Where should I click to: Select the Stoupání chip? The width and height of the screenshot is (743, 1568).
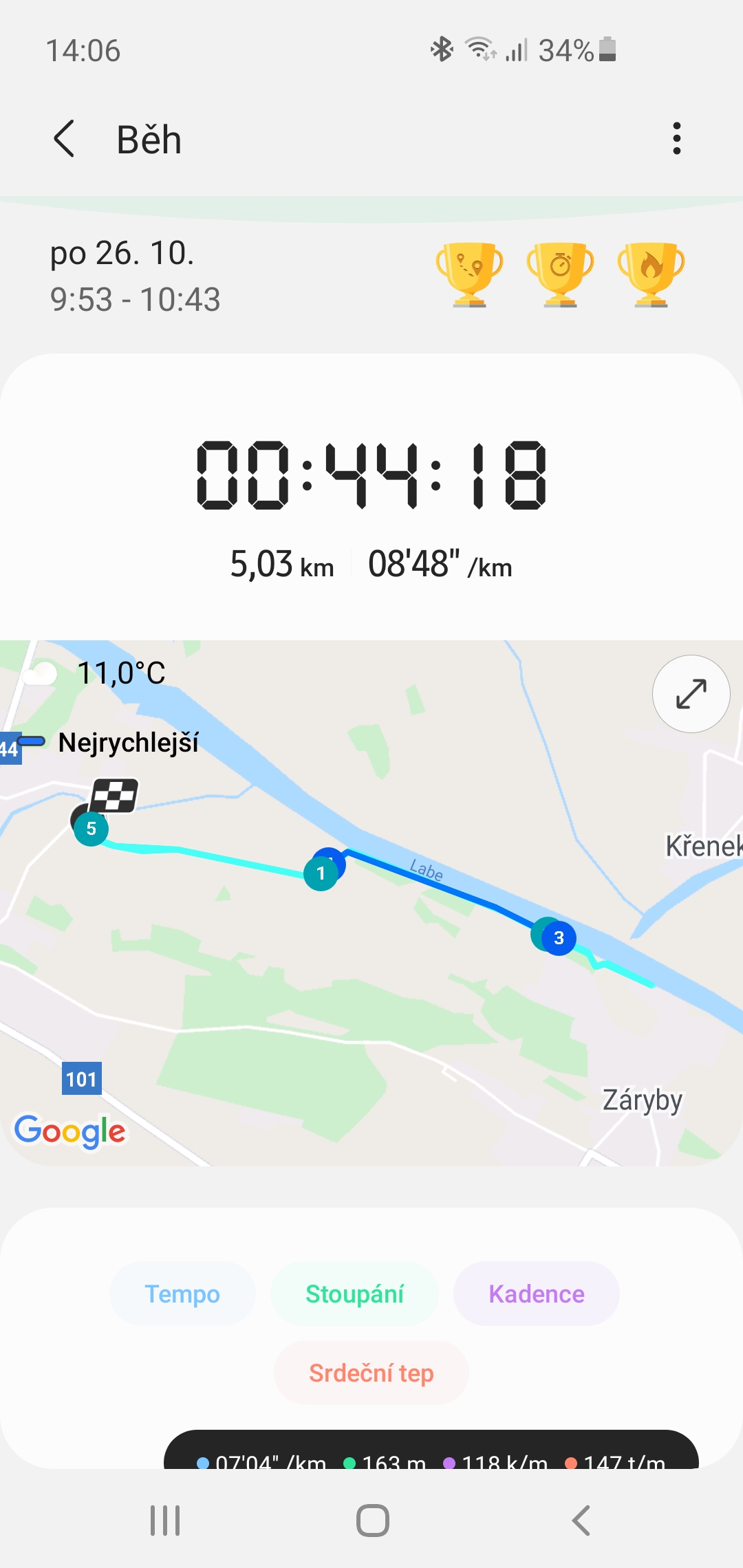(x=354, y=1294)
